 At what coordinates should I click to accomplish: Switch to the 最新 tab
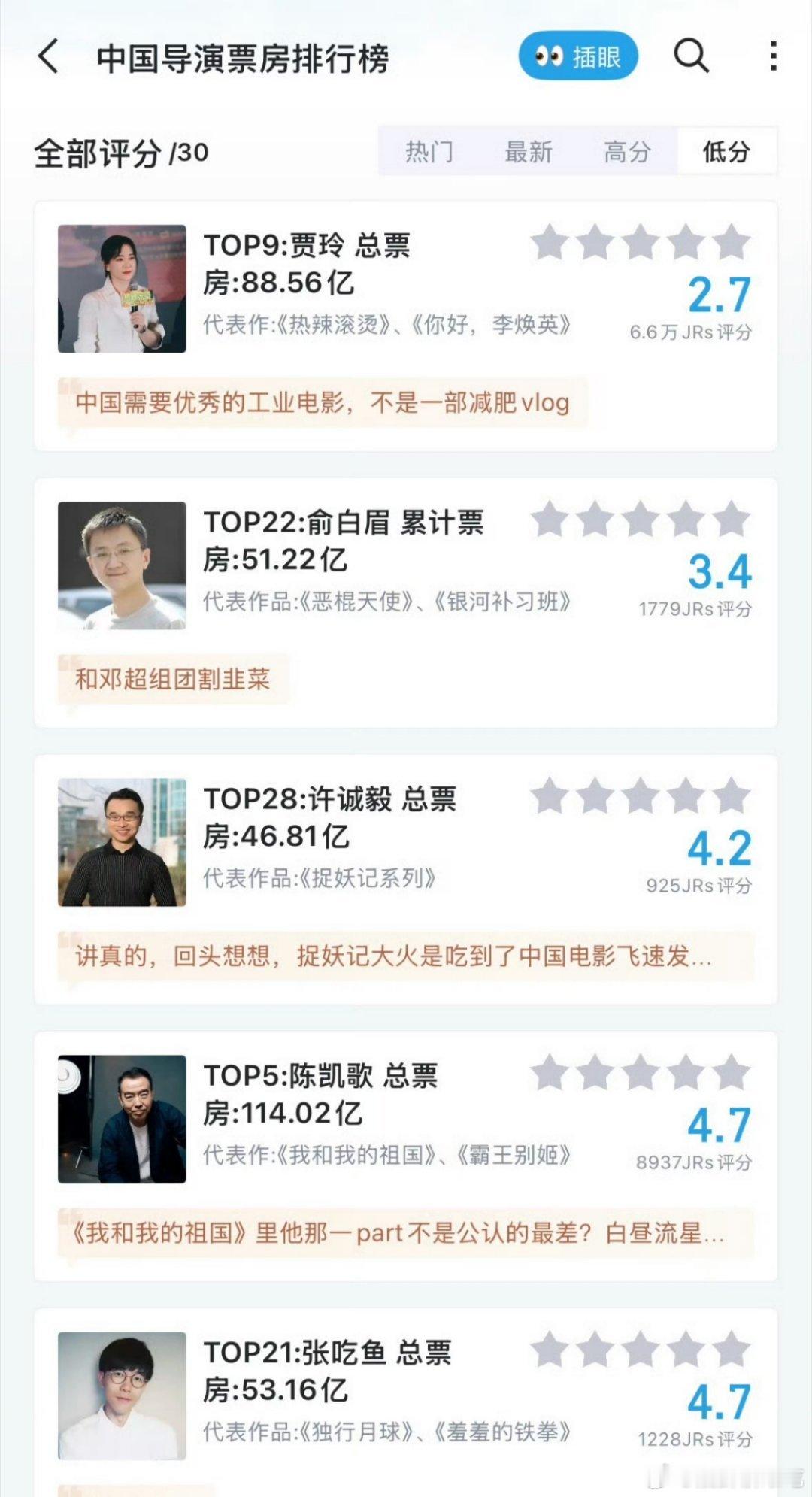[x=529, y=151]
